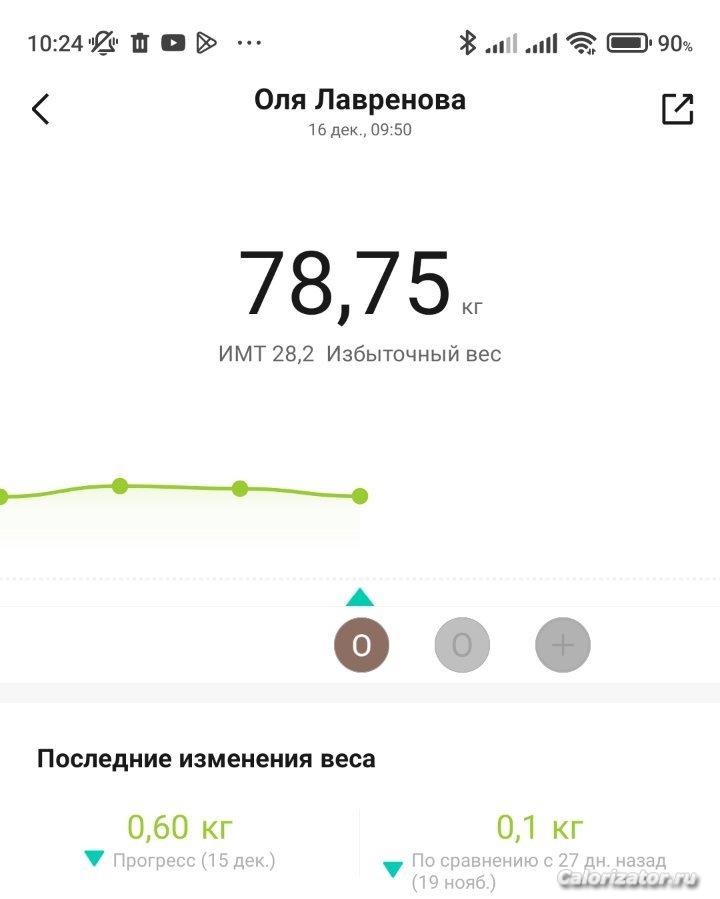This screenshot has height=899, width=720.
Task: Share the weight result via export icon
Action: coord(677,109)
